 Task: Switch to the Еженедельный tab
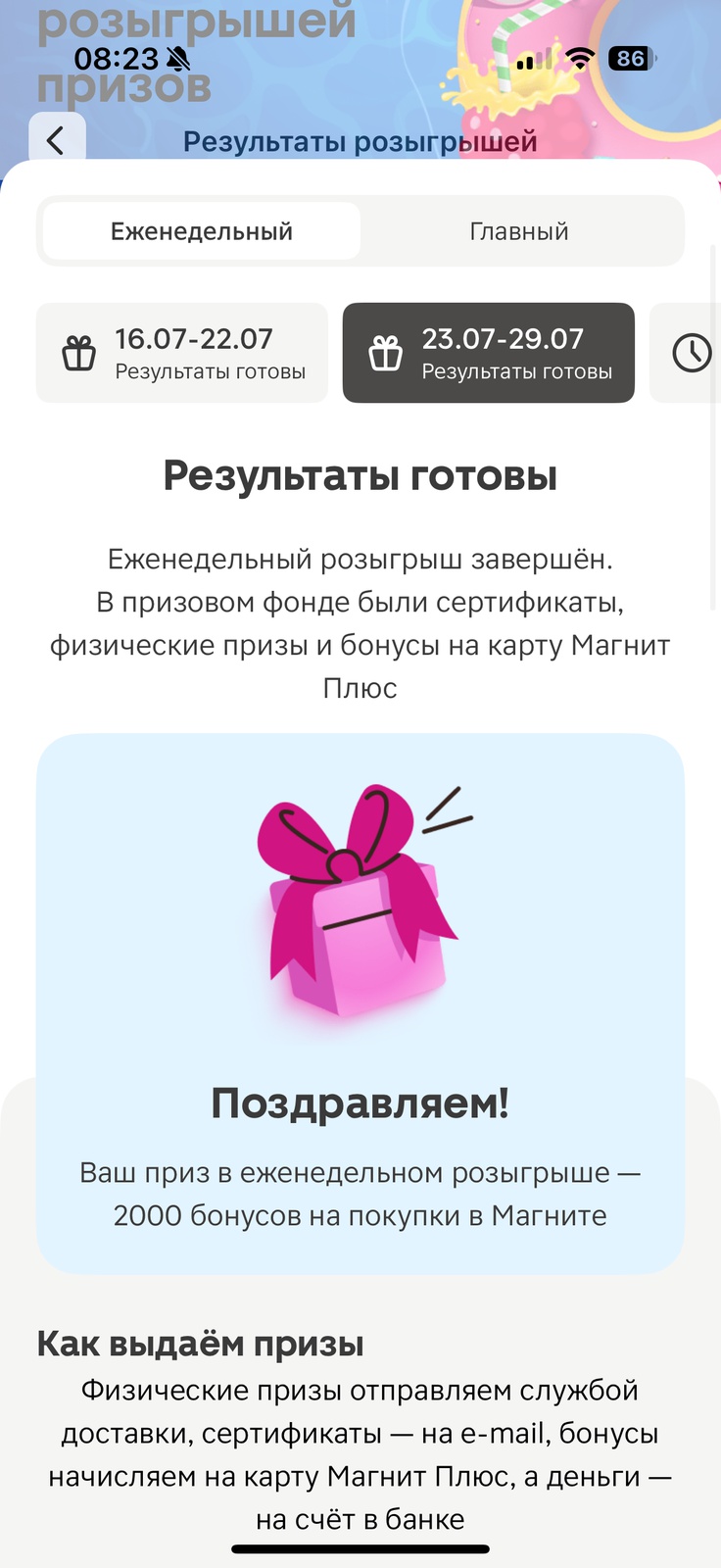point(202,231)
